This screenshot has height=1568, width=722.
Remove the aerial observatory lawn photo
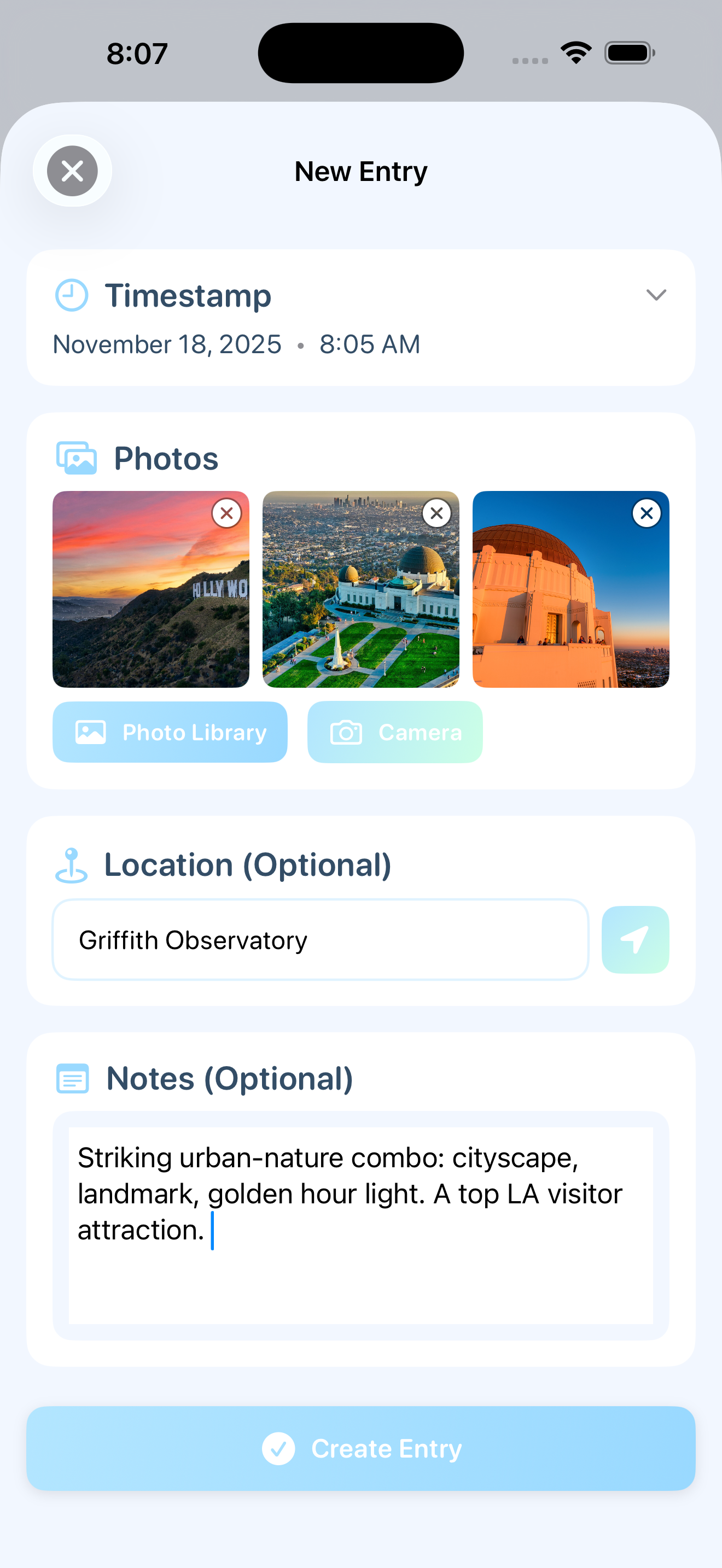pyautogui.click(x=436, y=514)
